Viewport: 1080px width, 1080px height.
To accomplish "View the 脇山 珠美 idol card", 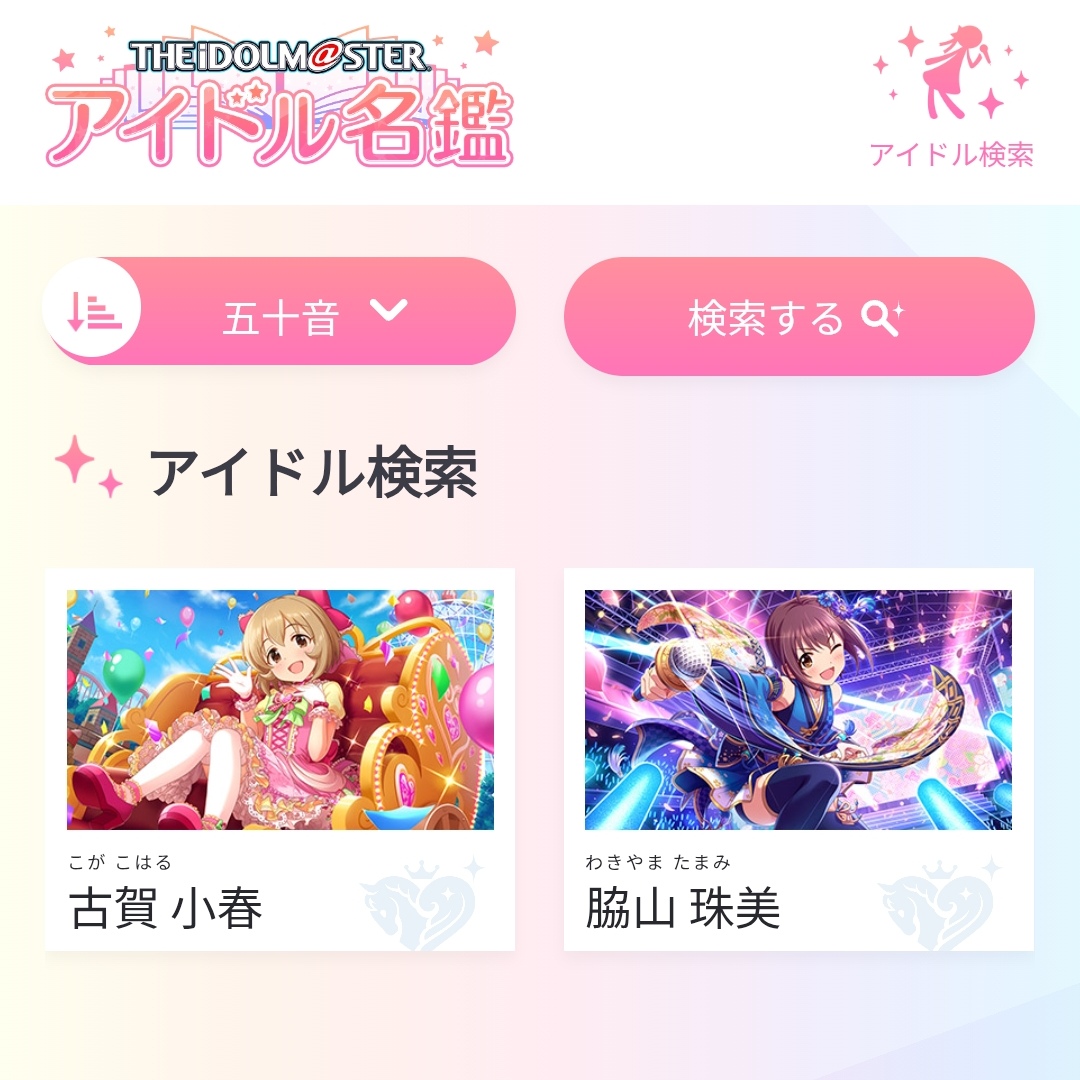I will coord(798,758).
